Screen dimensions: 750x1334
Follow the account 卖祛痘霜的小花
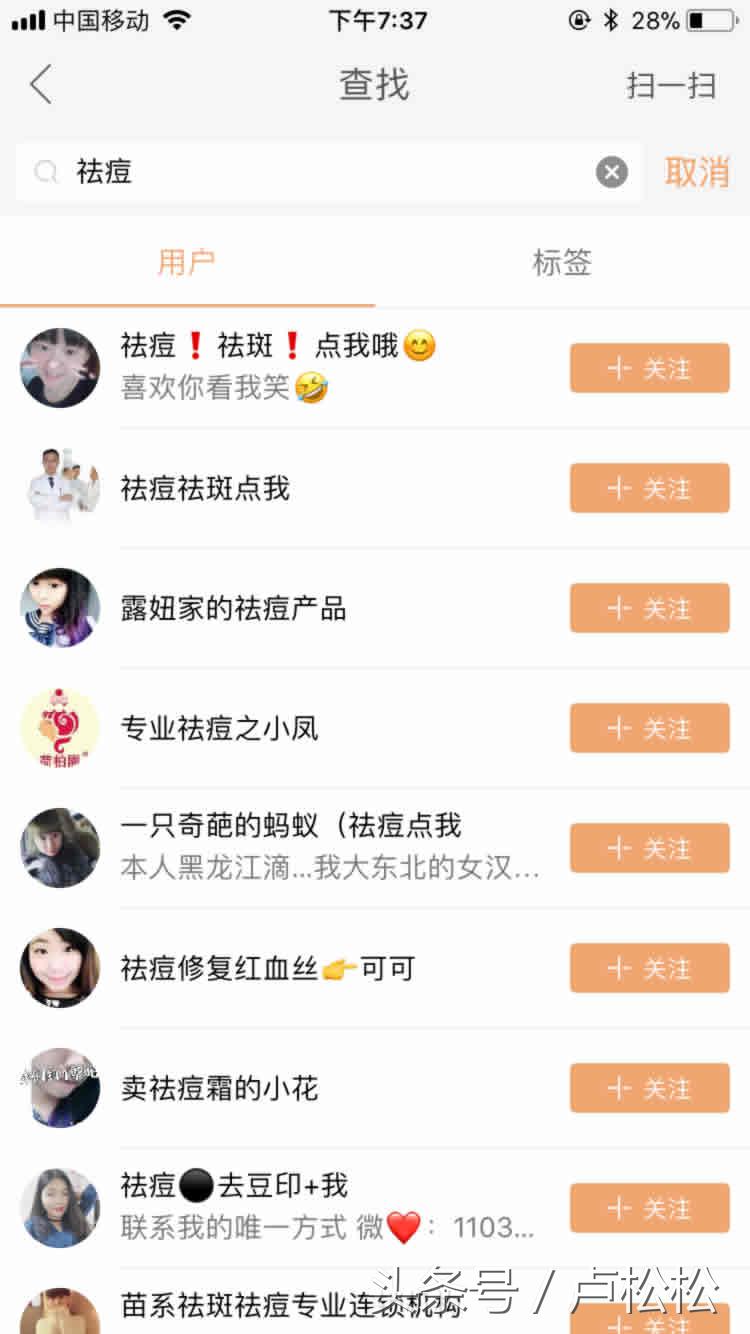coord(649,1088)
